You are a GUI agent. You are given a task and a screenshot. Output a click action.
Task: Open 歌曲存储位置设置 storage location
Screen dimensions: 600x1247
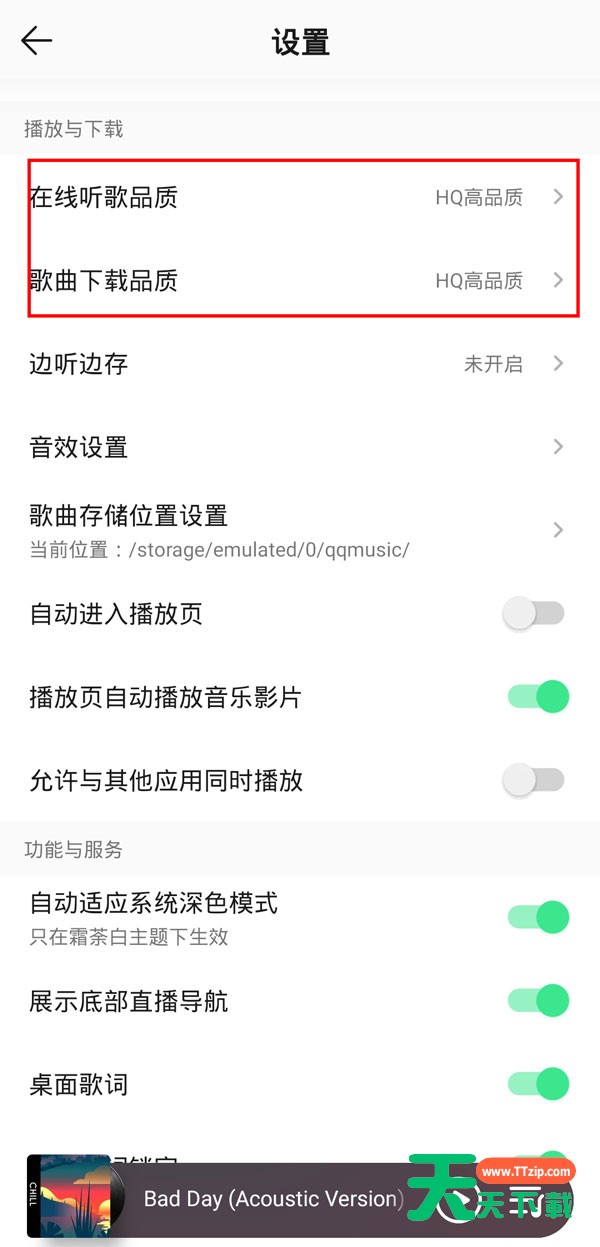[x=300, y=529]
